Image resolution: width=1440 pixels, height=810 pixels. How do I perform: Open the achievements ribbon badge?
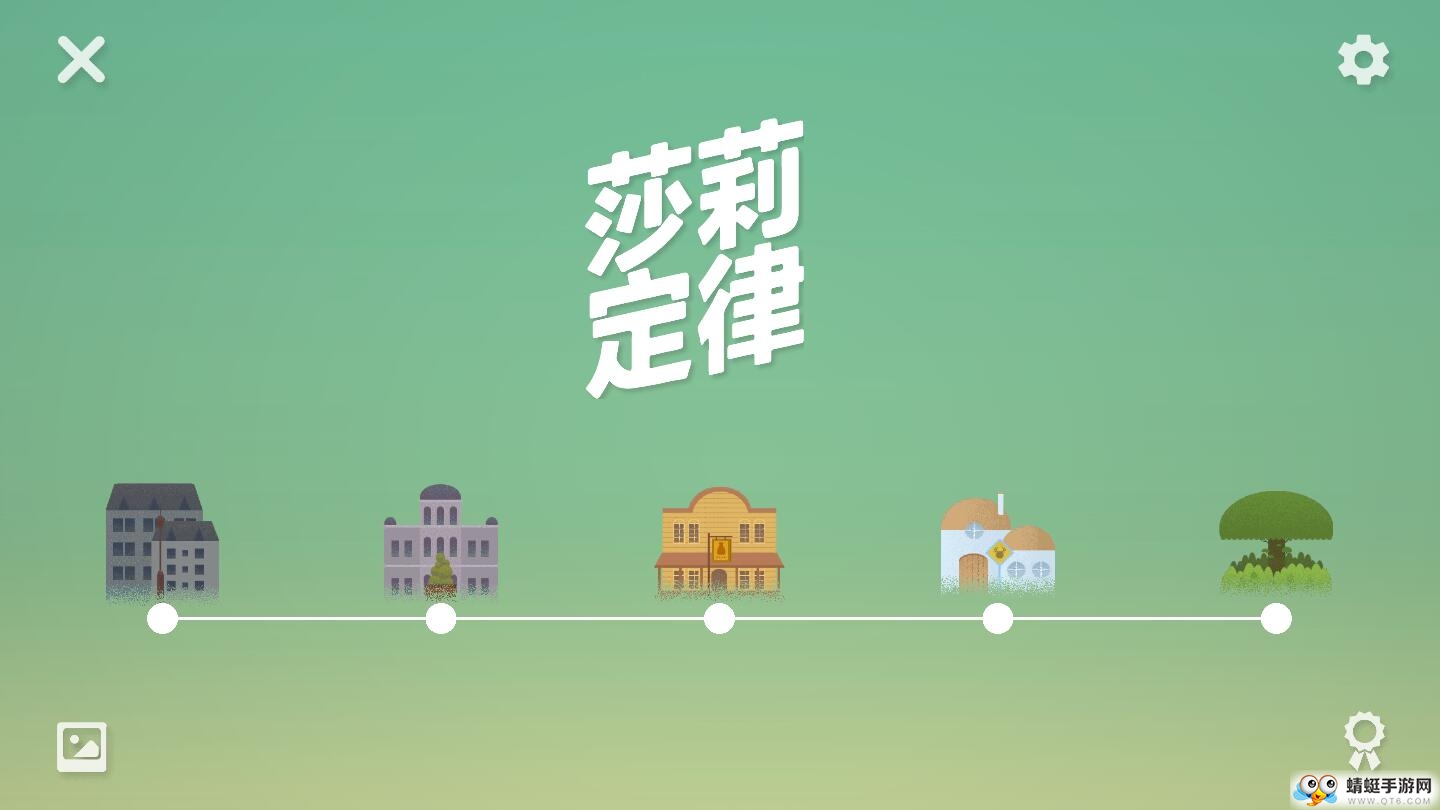coord(1364,740)
